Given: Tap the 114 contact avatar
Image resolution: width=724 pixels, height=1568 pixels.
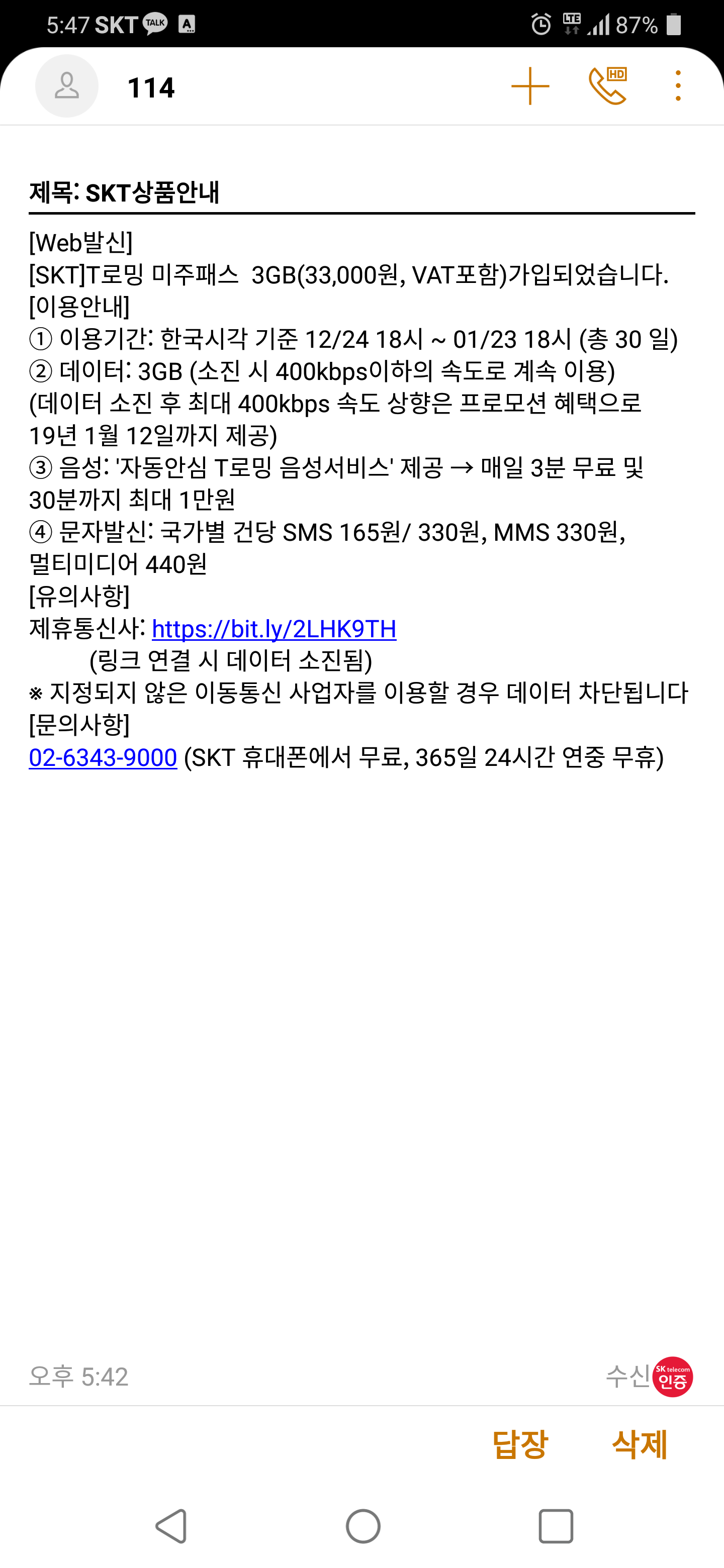Looking at the screenshot, I should (66, 86).
